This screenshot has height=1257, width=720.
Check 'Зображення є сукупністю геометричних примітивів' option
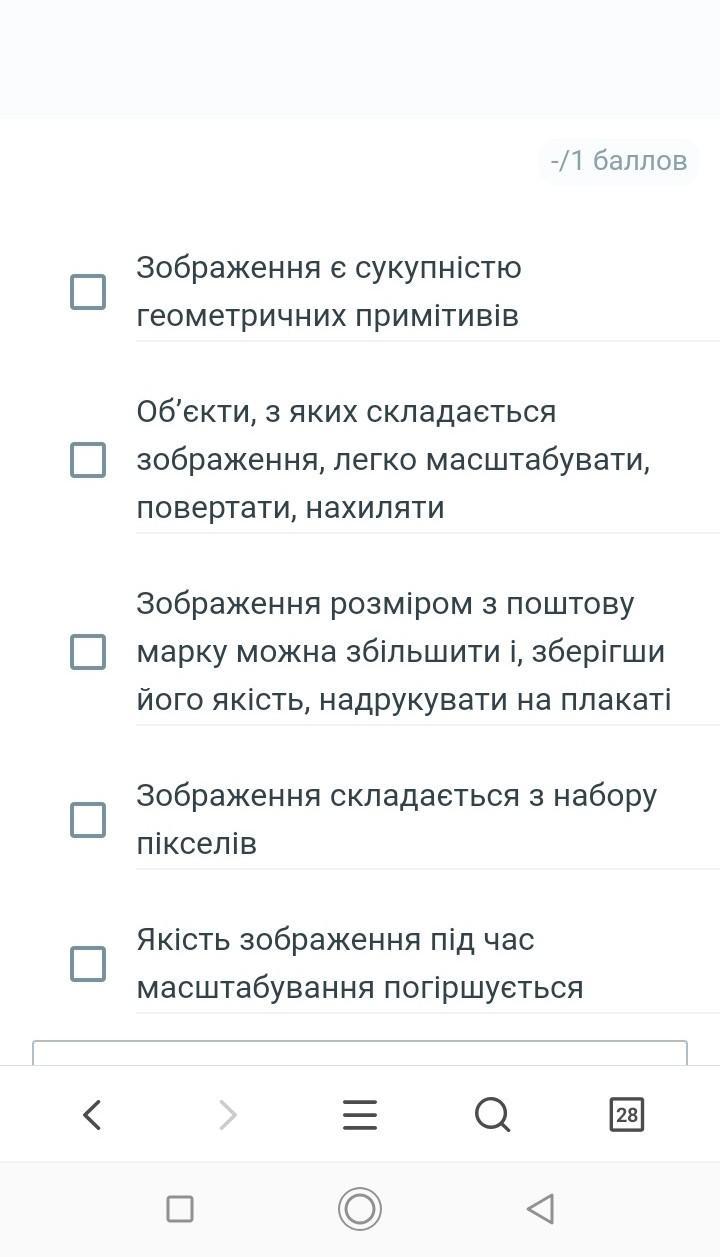click(x=88, y=292)
